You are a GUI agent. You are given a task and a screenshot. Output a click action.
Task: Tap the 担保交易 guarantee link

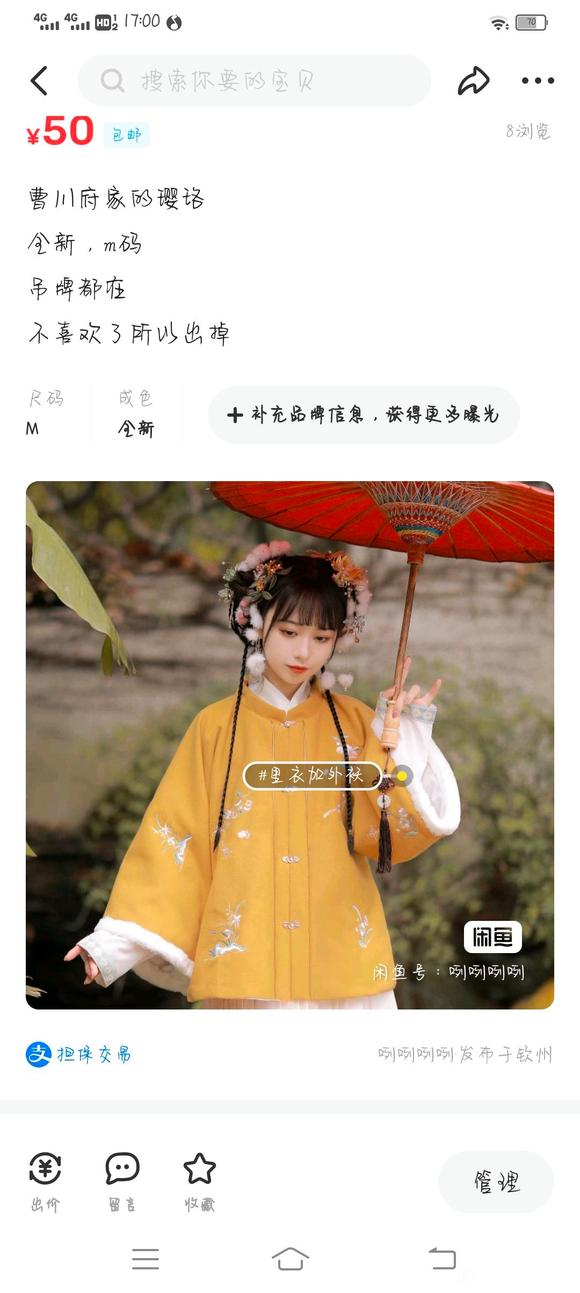pos(79,1054)
